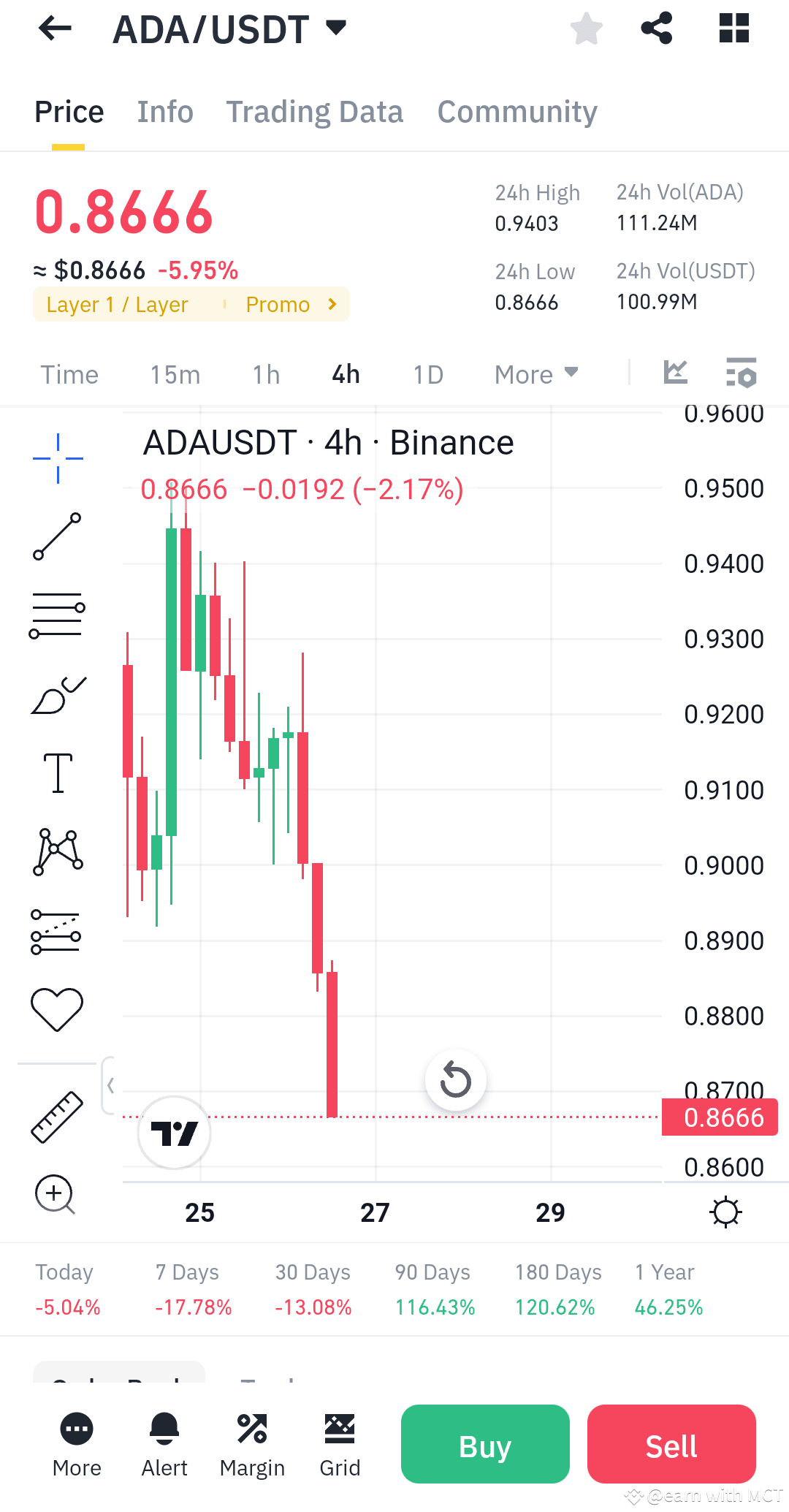Select the crosshair tool
Viewport: 789px width, 1512px height.
coord(58,457)
